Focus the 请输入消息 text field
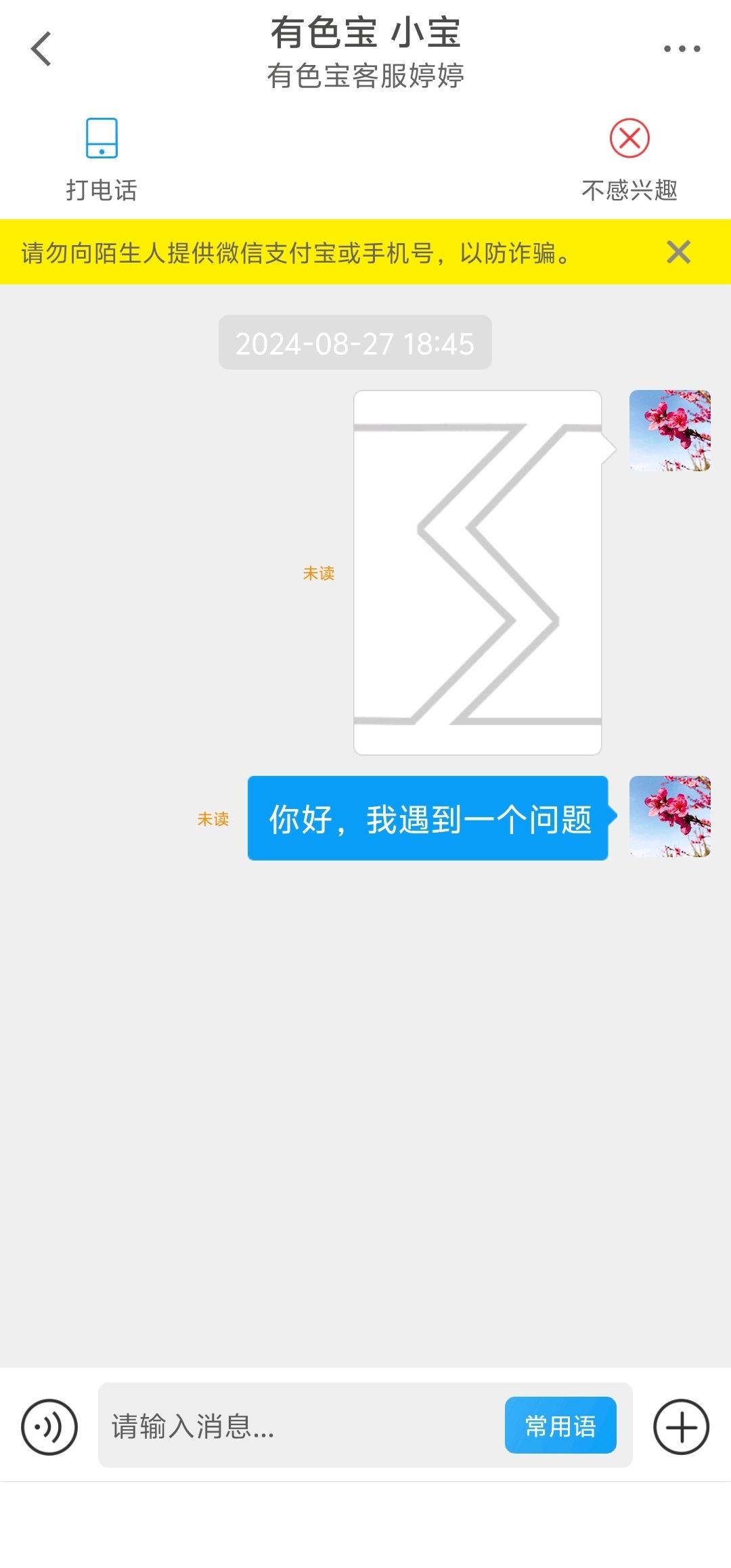This screenshot has height=1568, width=731. tap(301, 1426)
